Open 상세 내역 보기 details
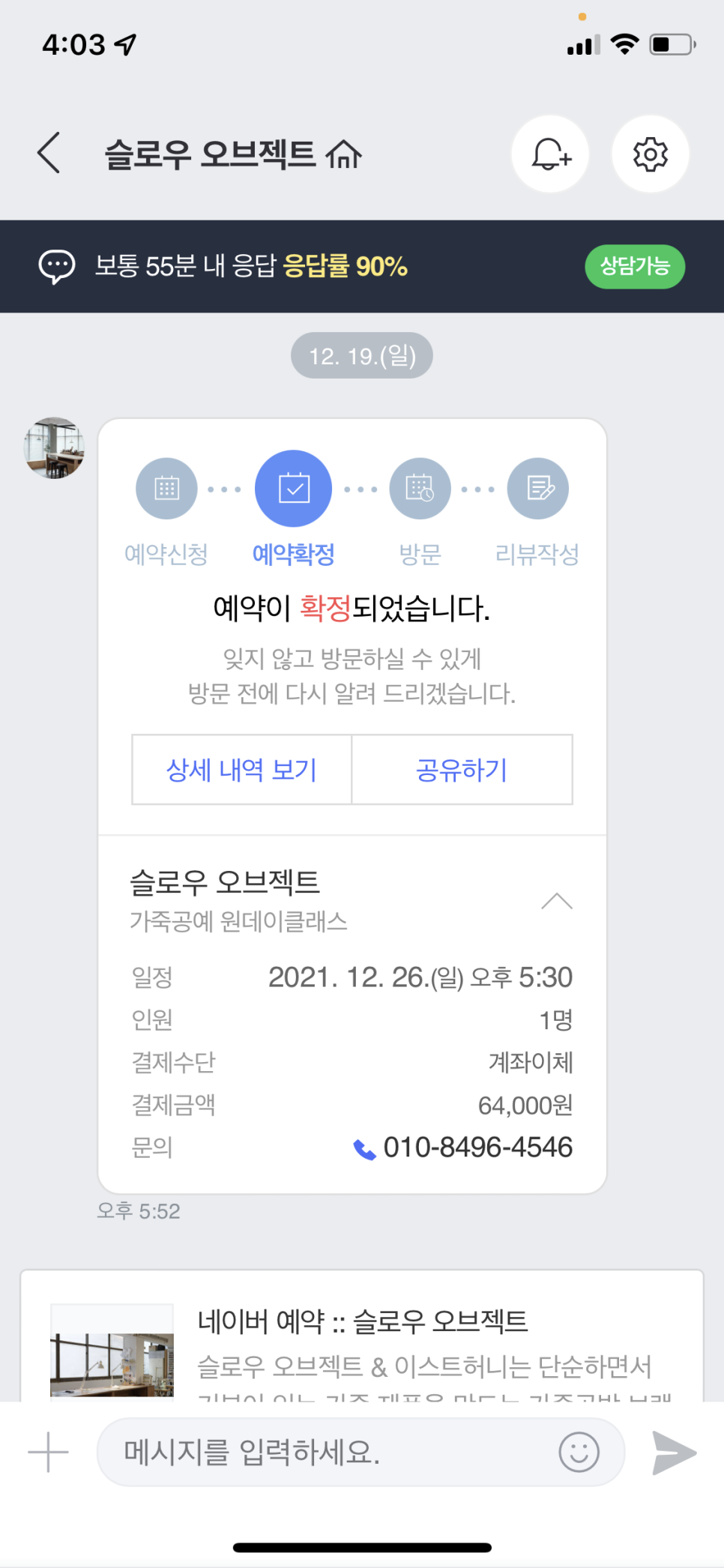The image size is (724, 1568). 241,770
